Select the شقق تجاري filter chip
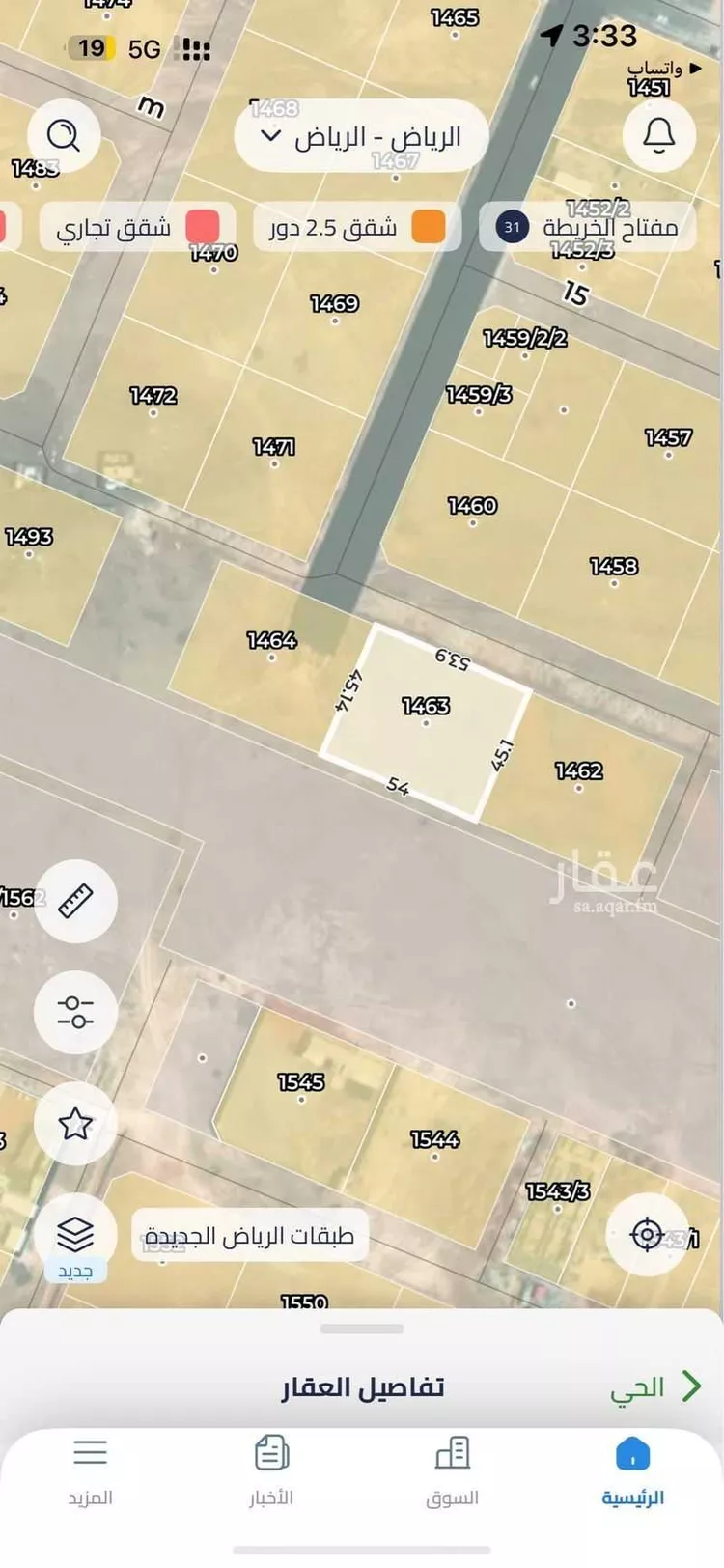724x1568 pixels. point(136,228)
